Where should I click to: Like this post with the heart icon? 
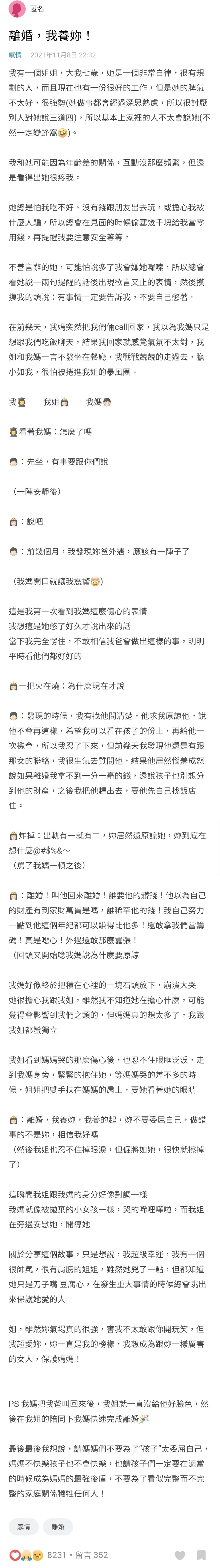pos(179,1555)
